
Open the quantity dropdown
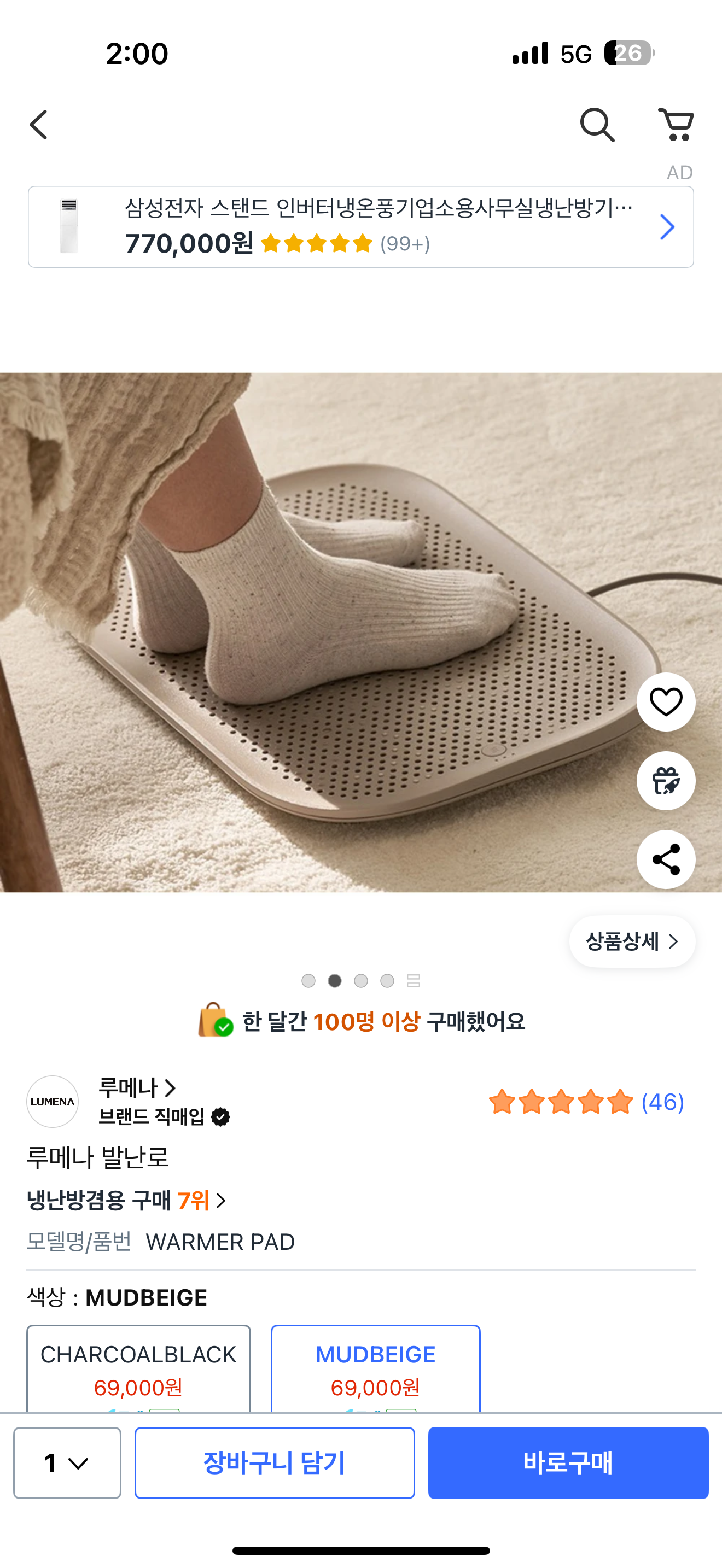pos(67,1462)
